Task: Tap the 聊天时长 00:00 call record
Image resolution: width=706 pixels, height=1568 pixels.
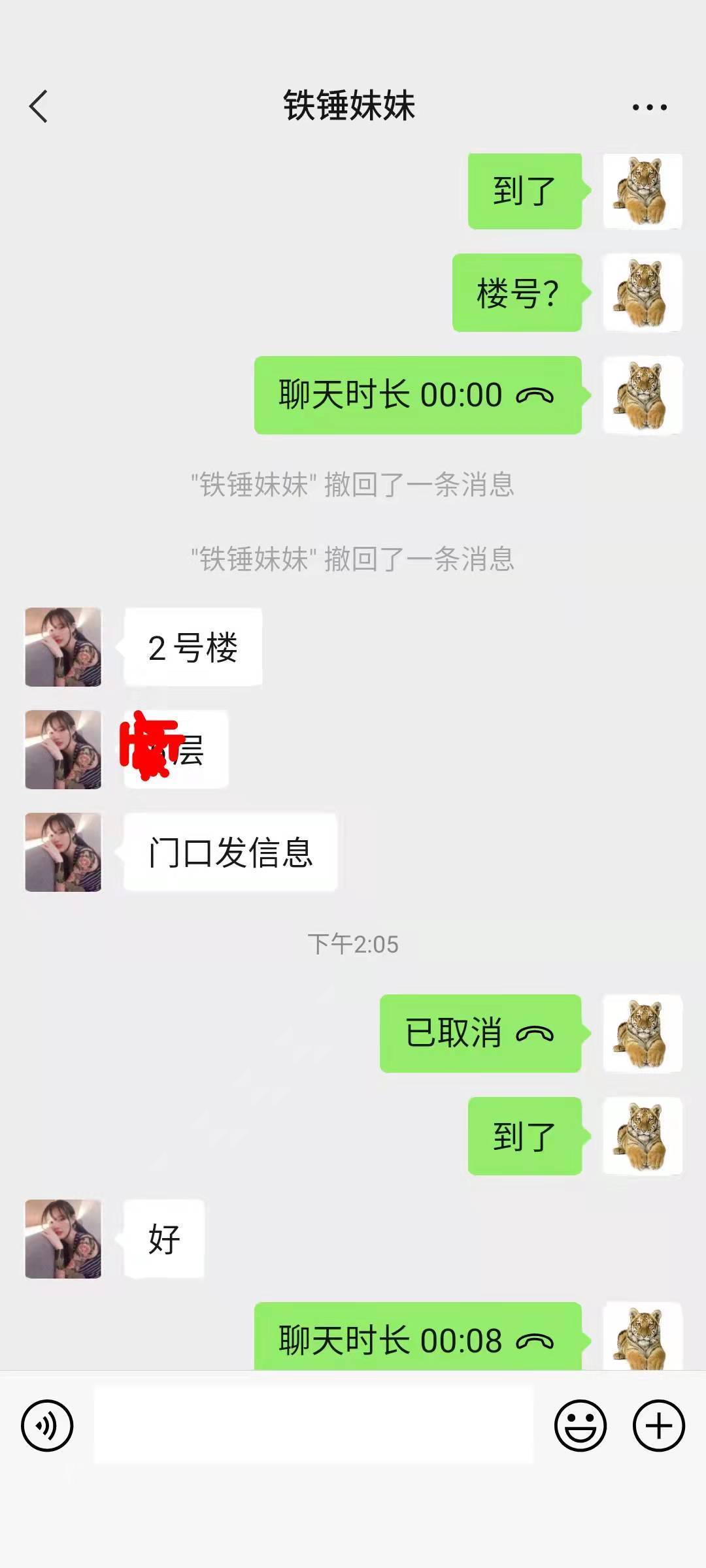Action: tap(417, 395)
